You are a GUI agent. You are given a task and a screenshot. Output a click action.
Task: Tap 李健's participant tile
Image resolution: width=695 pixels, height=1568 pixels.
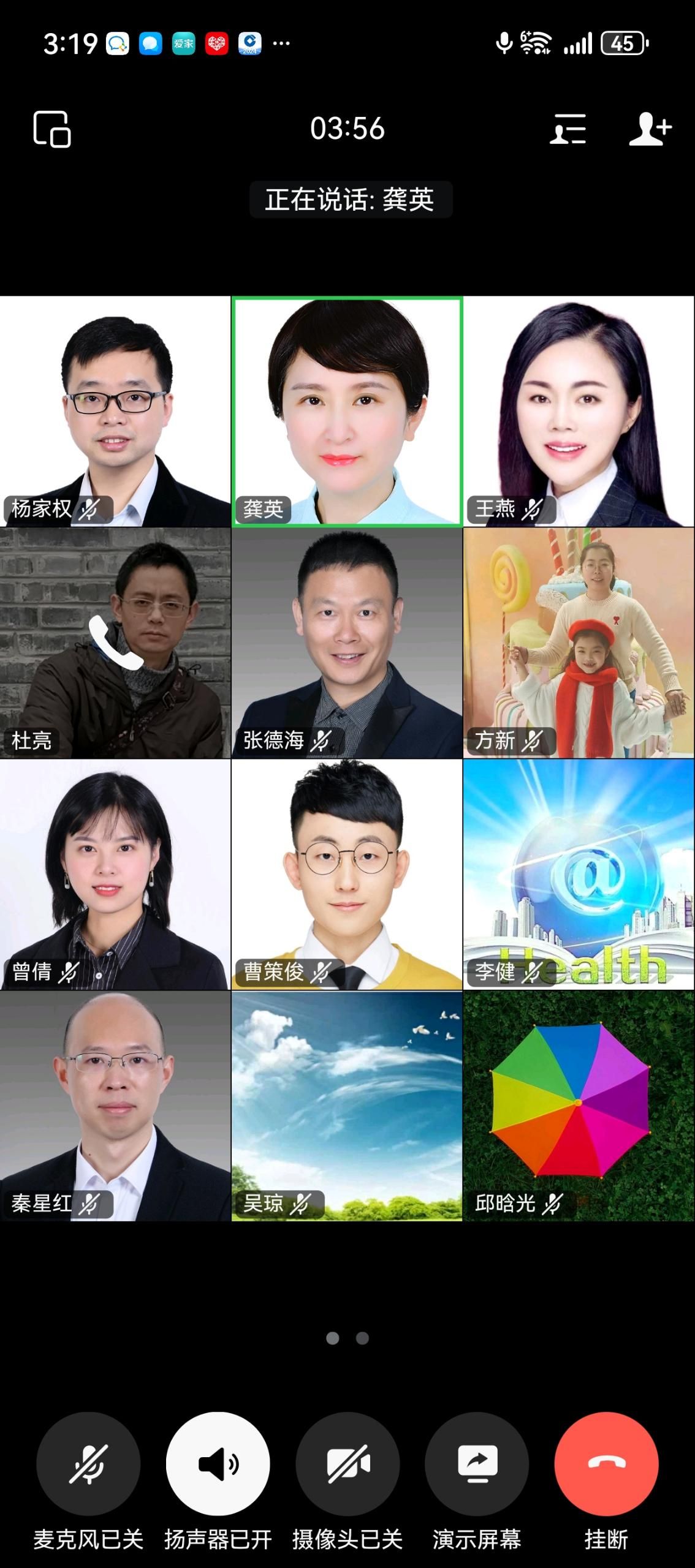[579, 875]
